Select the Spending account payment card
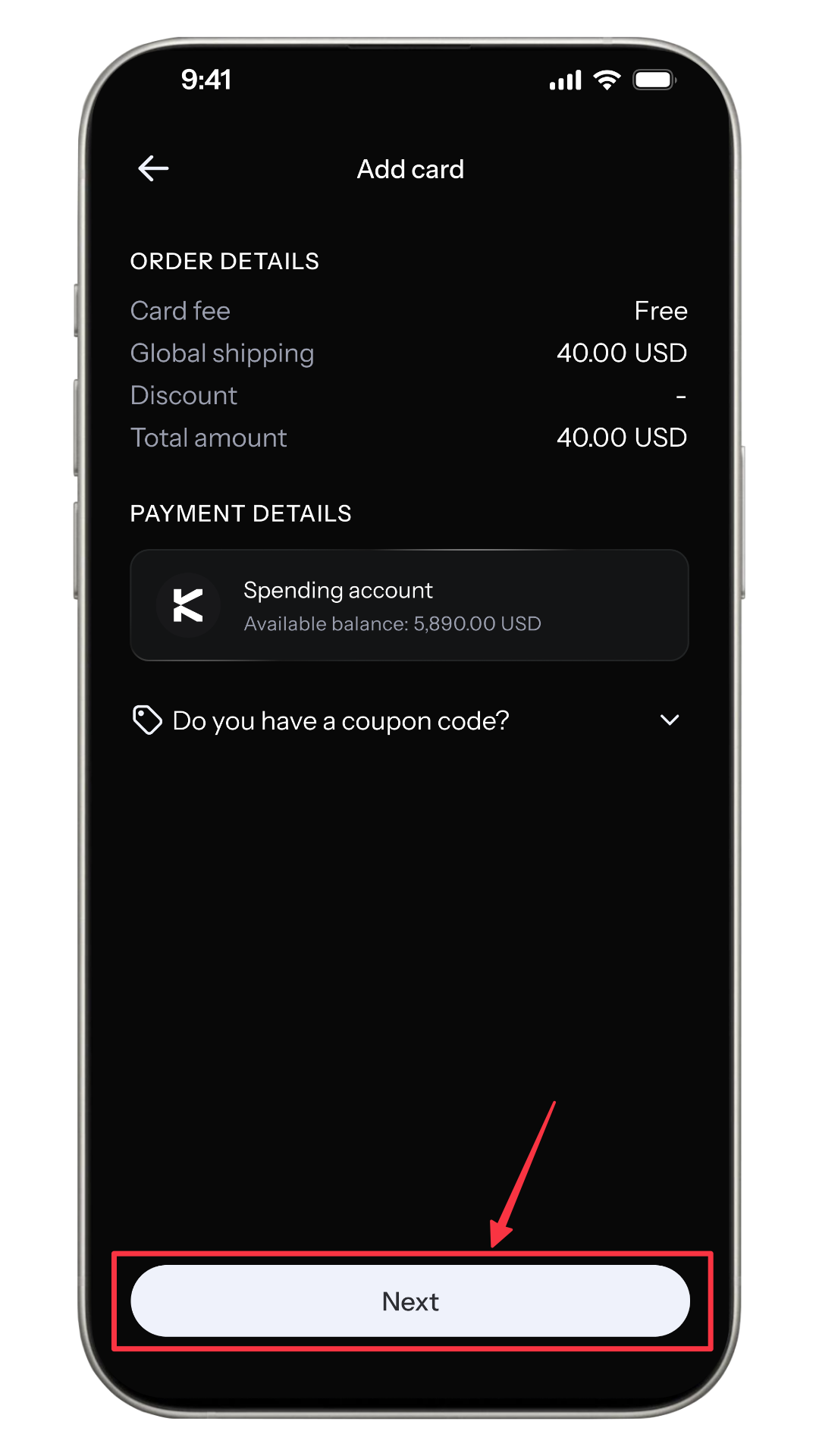The width and height of the screenshot is (819, 1456). 409,605
